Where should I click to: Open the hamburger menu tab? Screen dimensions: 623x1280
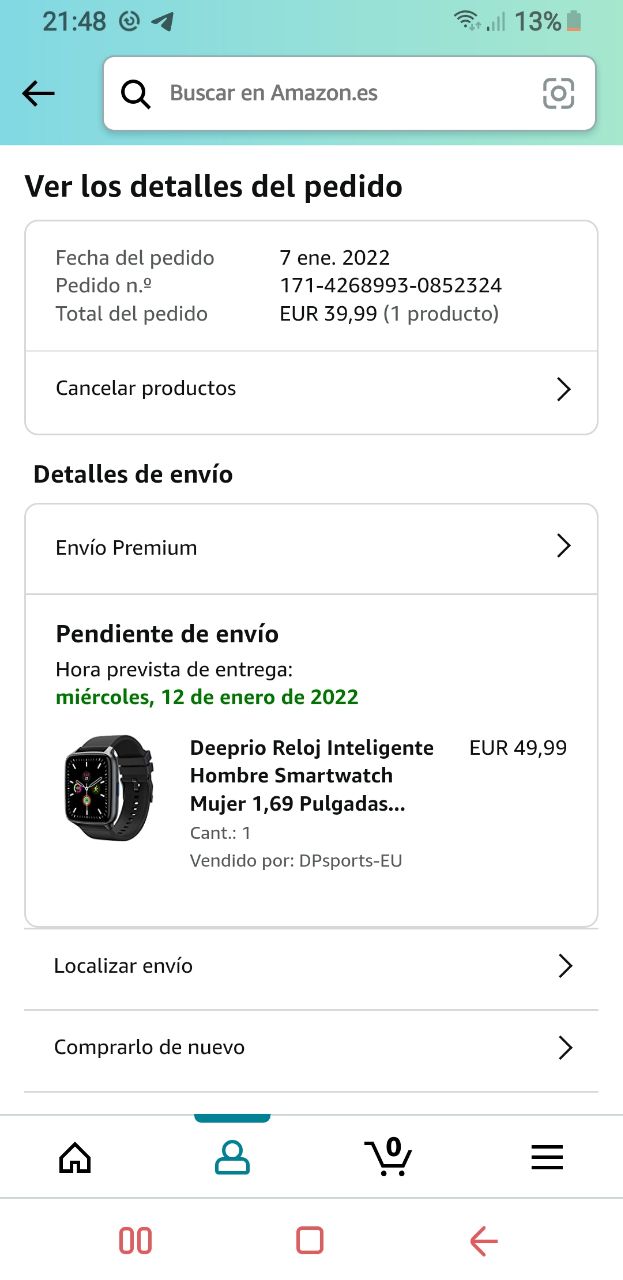547,1157
